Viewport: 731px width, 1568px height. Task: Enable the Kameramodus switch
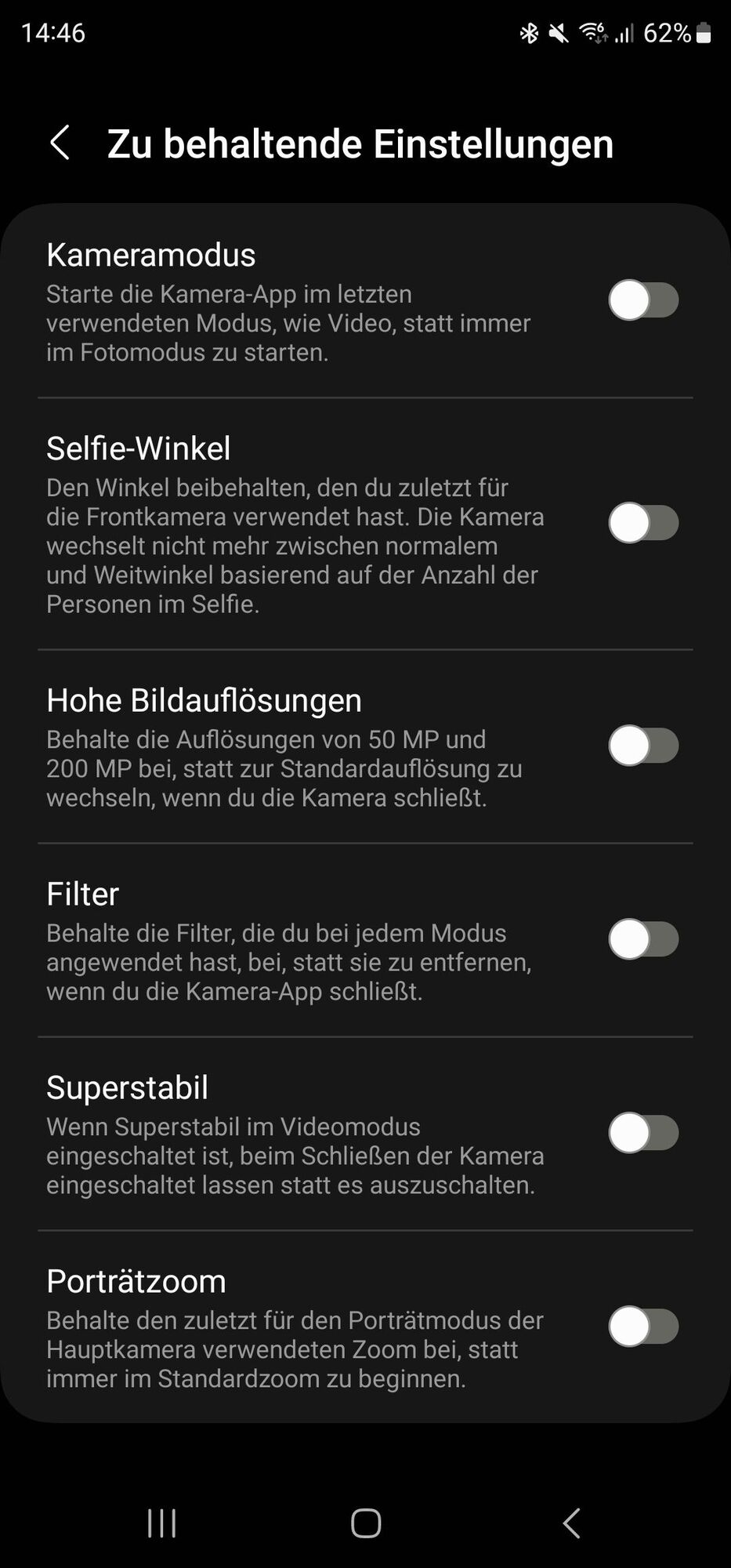click(x=643, y=300)
